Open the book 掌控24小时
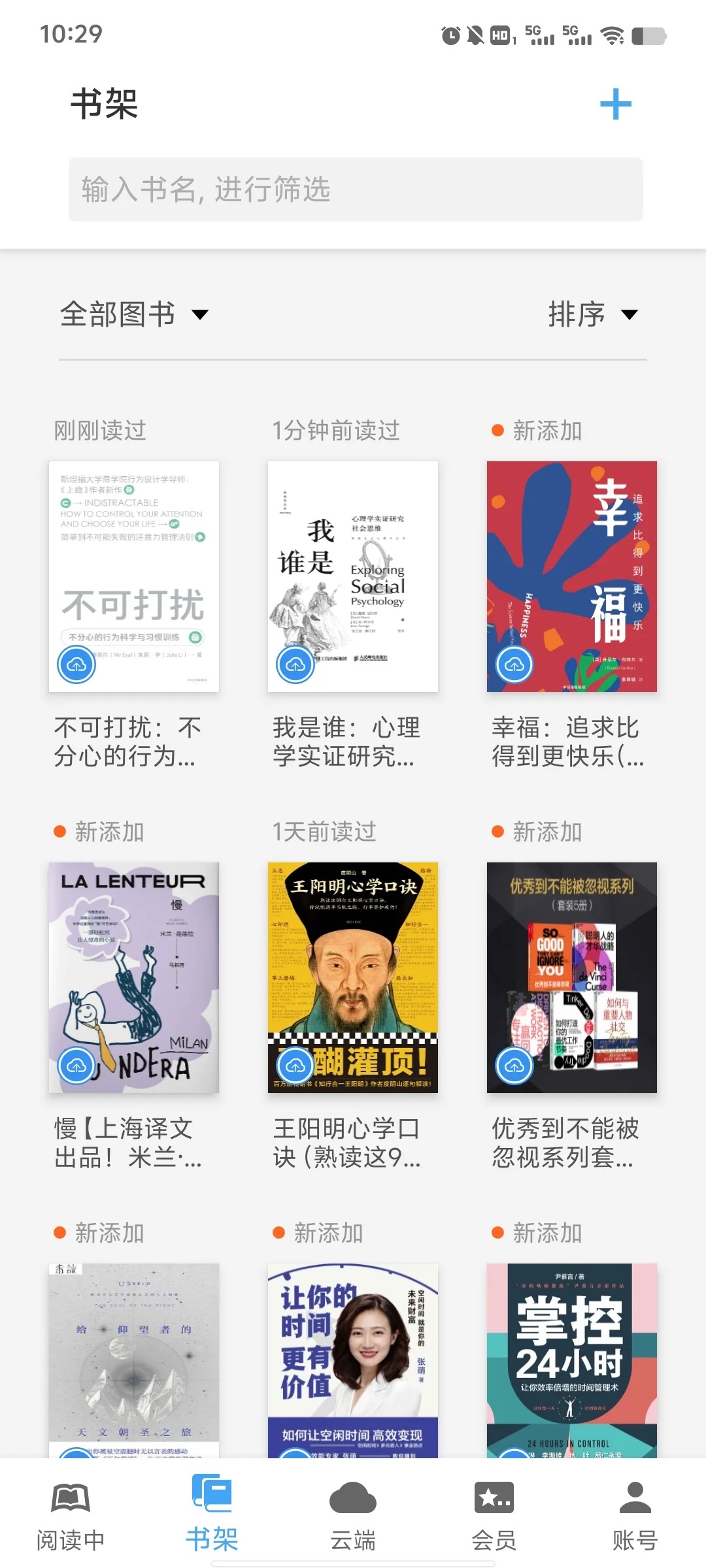The height and width of the screenshot is (1568, 706). [571, 1359]
